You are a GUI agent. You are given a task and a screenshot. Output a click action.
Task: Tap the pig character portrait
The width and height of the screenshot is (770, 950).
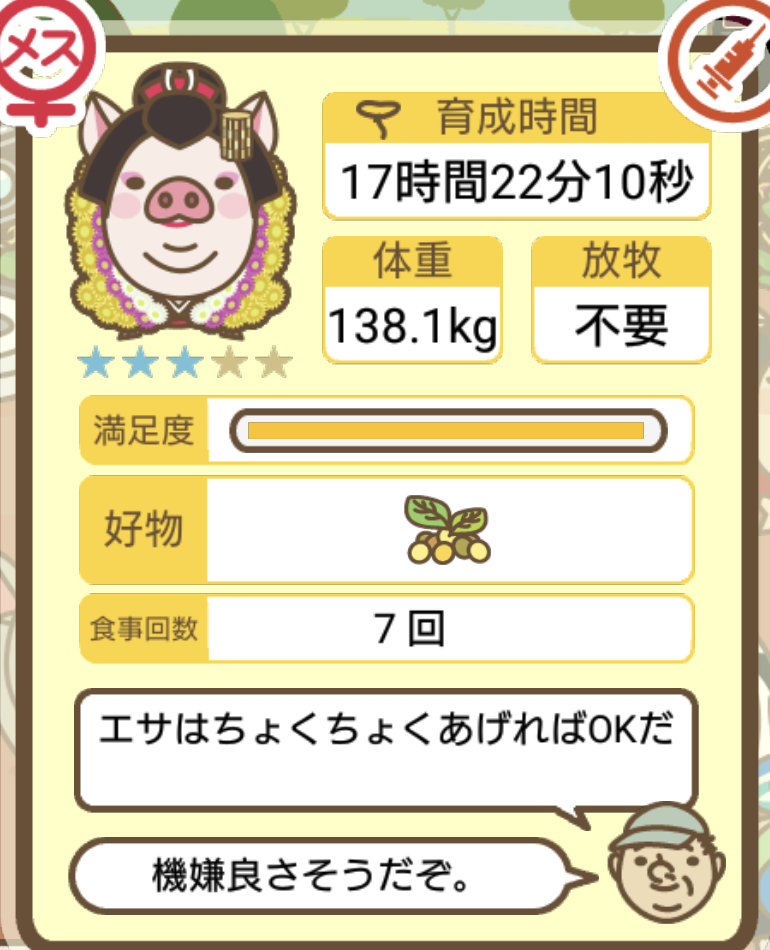pyautogui.click(x=182, y=200)
